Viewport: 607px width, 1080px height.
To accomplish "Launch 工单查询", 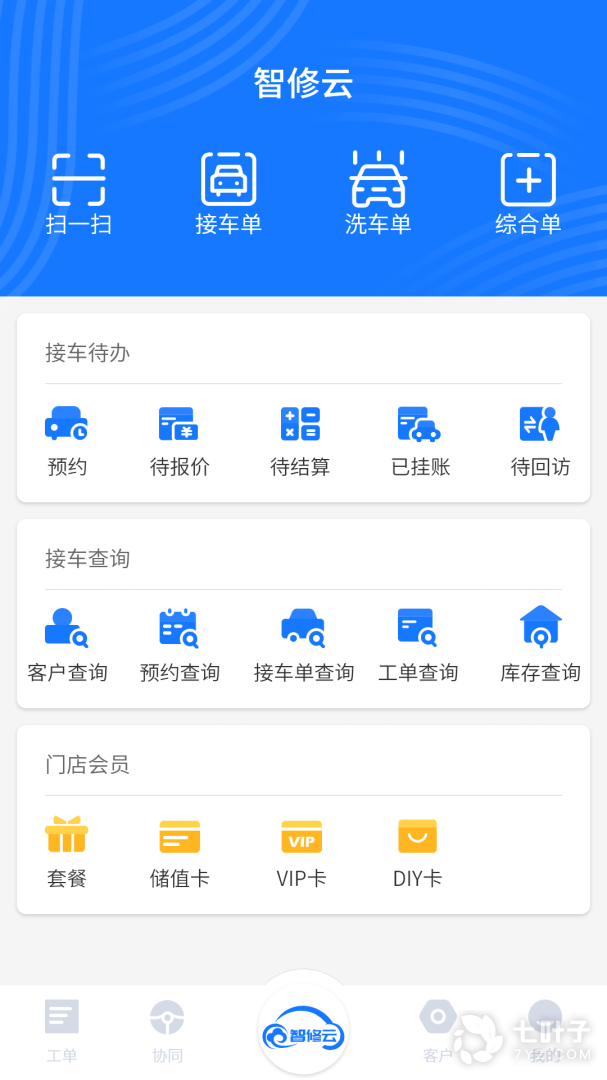I will coord(418,646).
